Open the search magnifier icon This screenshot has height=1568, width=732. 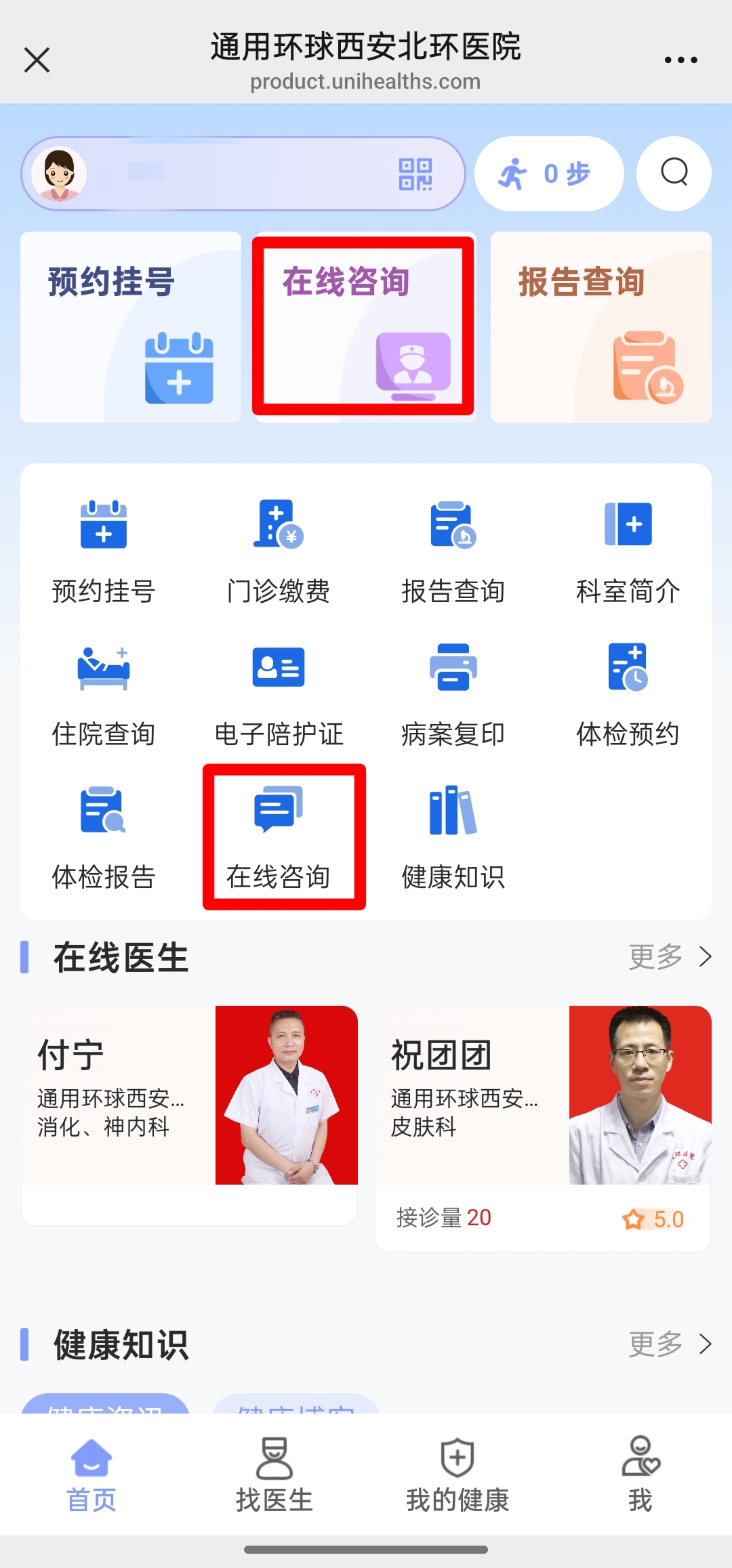674,173
